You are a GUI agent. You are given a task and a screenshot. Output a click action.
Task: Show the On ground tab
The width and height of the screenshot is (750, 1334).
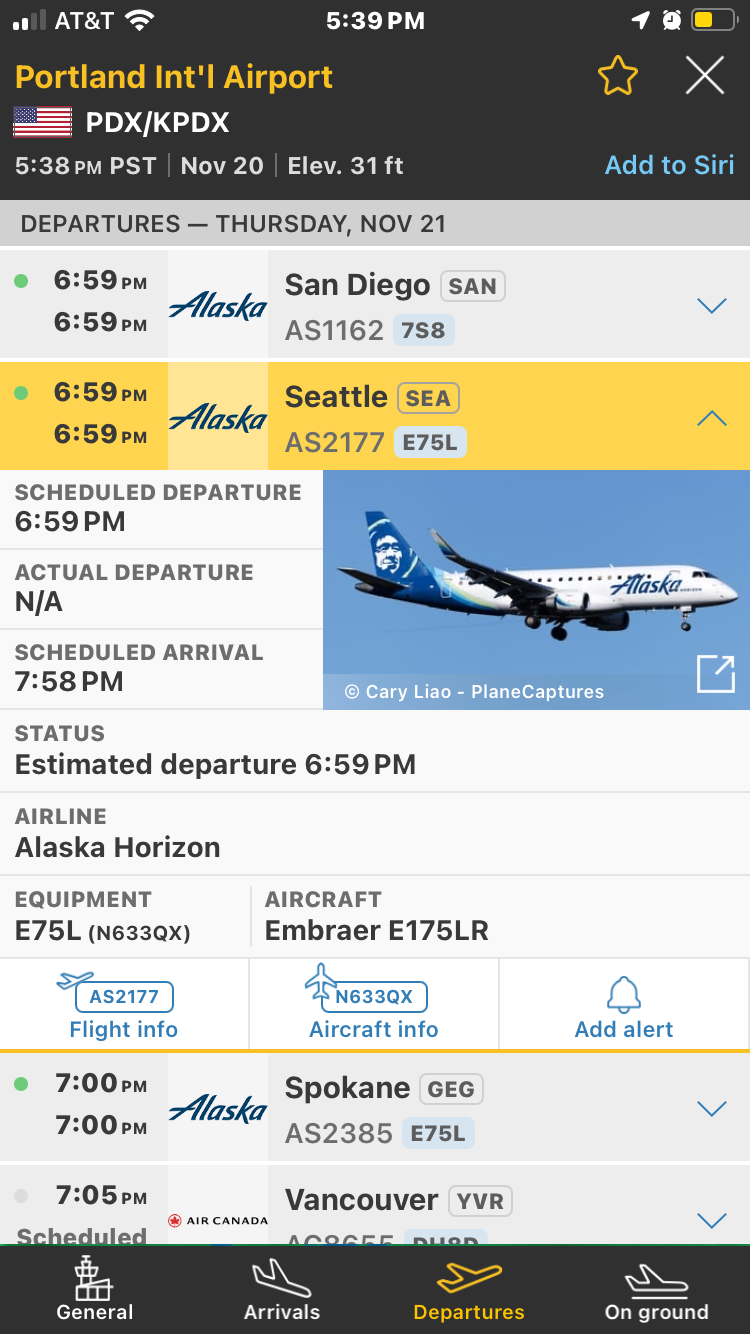656,1291
